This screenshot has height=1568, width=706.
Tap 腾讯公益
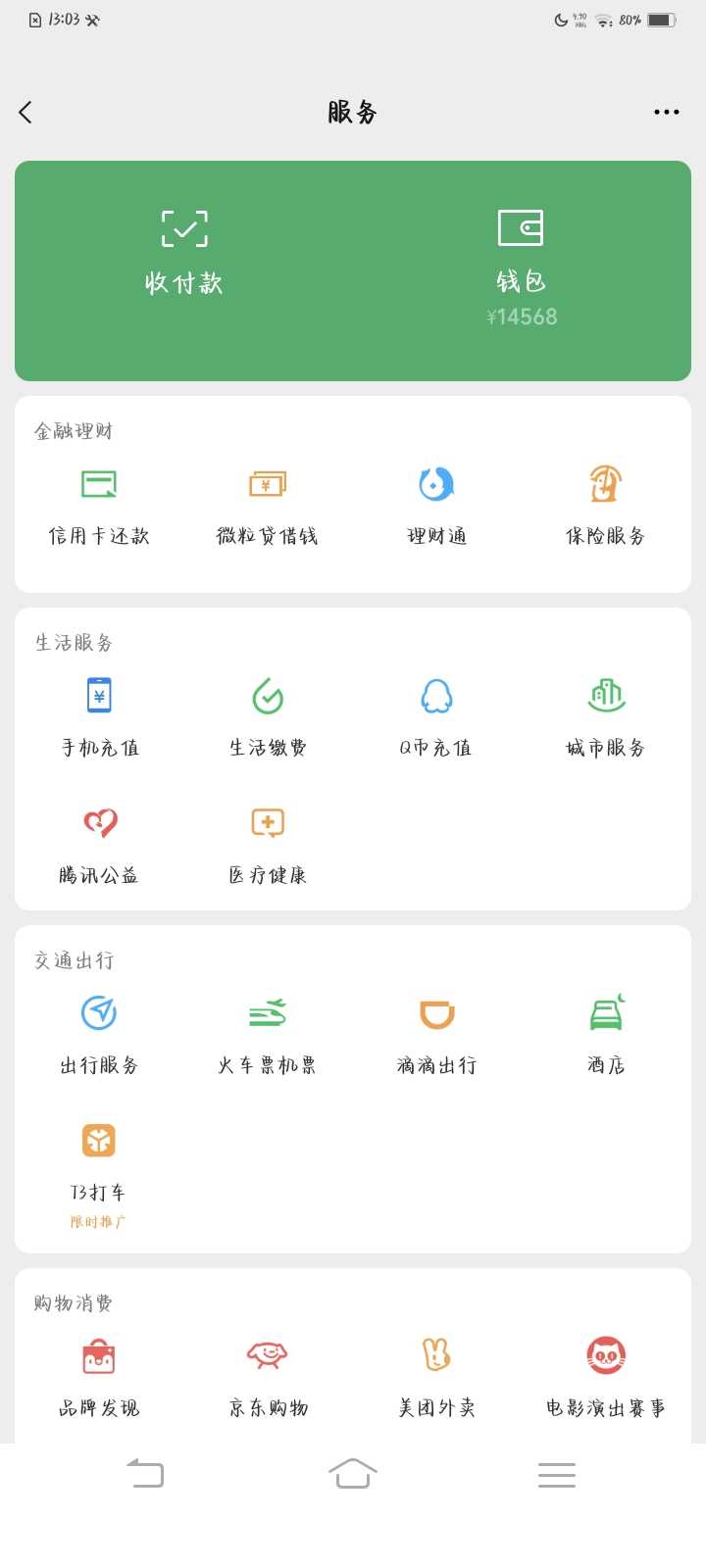click(99, 846)
